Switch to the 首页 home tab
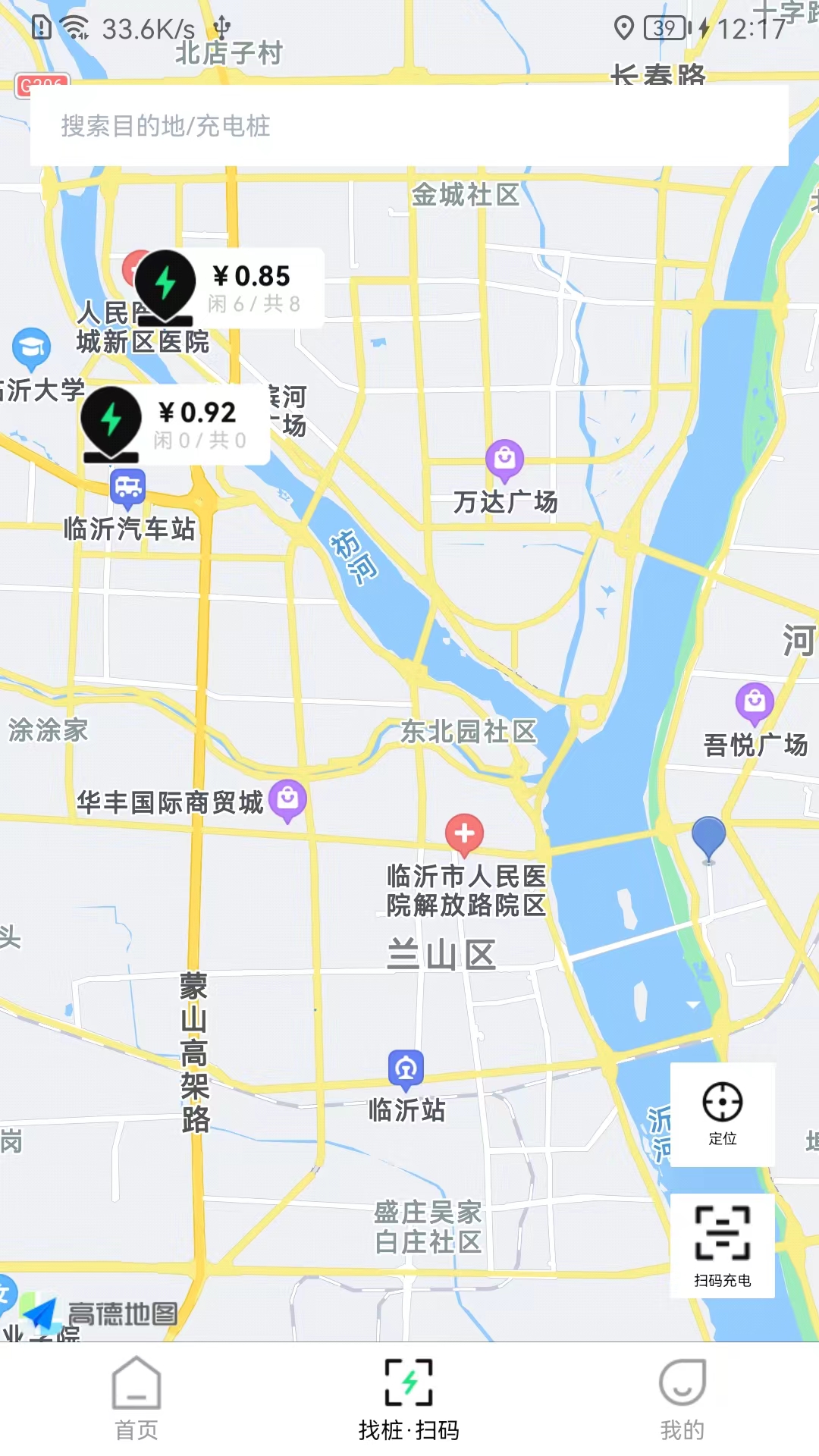Image resolution: width=819 pixels, height=1456 pixels. coord(136,1399)
